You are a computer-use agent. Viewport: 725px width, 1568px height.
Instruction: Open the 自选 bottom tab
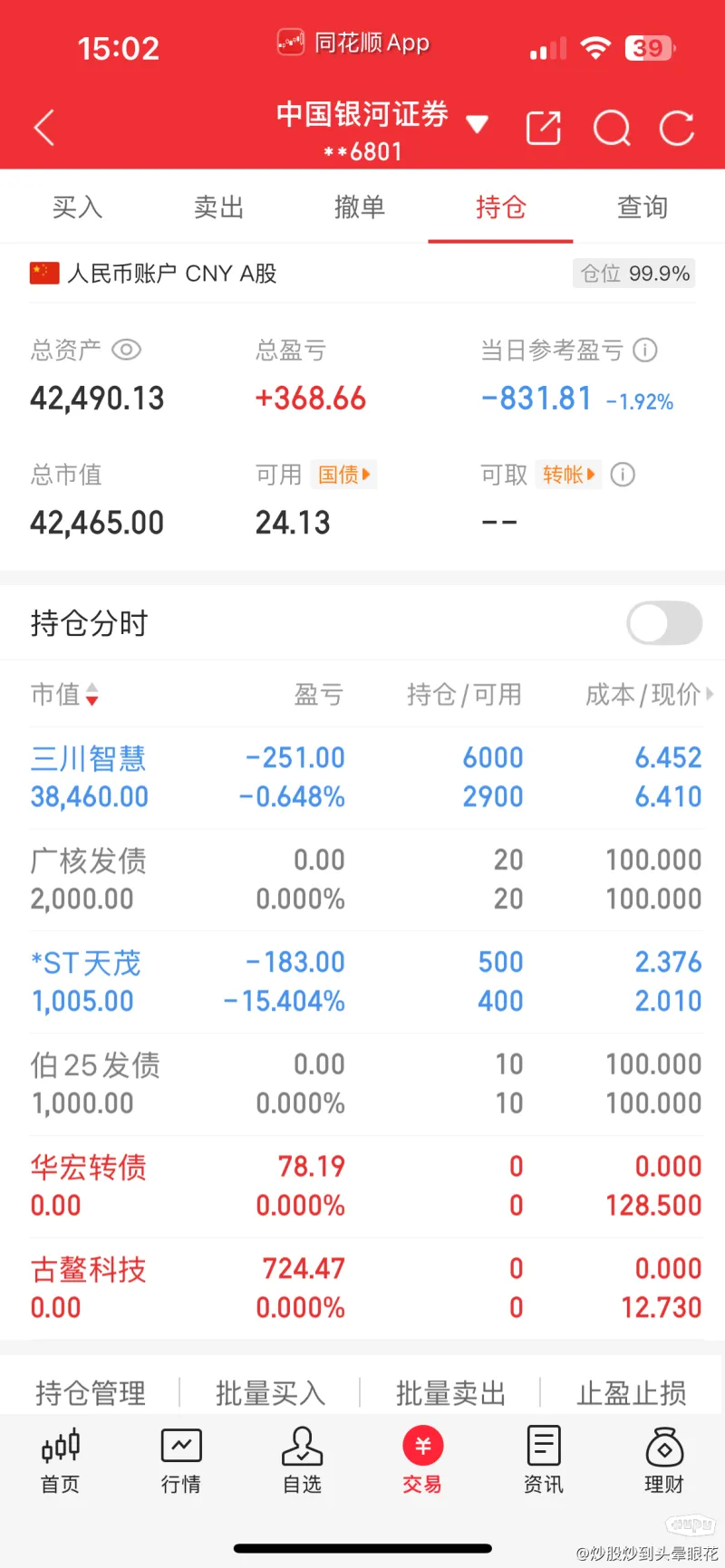(302, 1460)
